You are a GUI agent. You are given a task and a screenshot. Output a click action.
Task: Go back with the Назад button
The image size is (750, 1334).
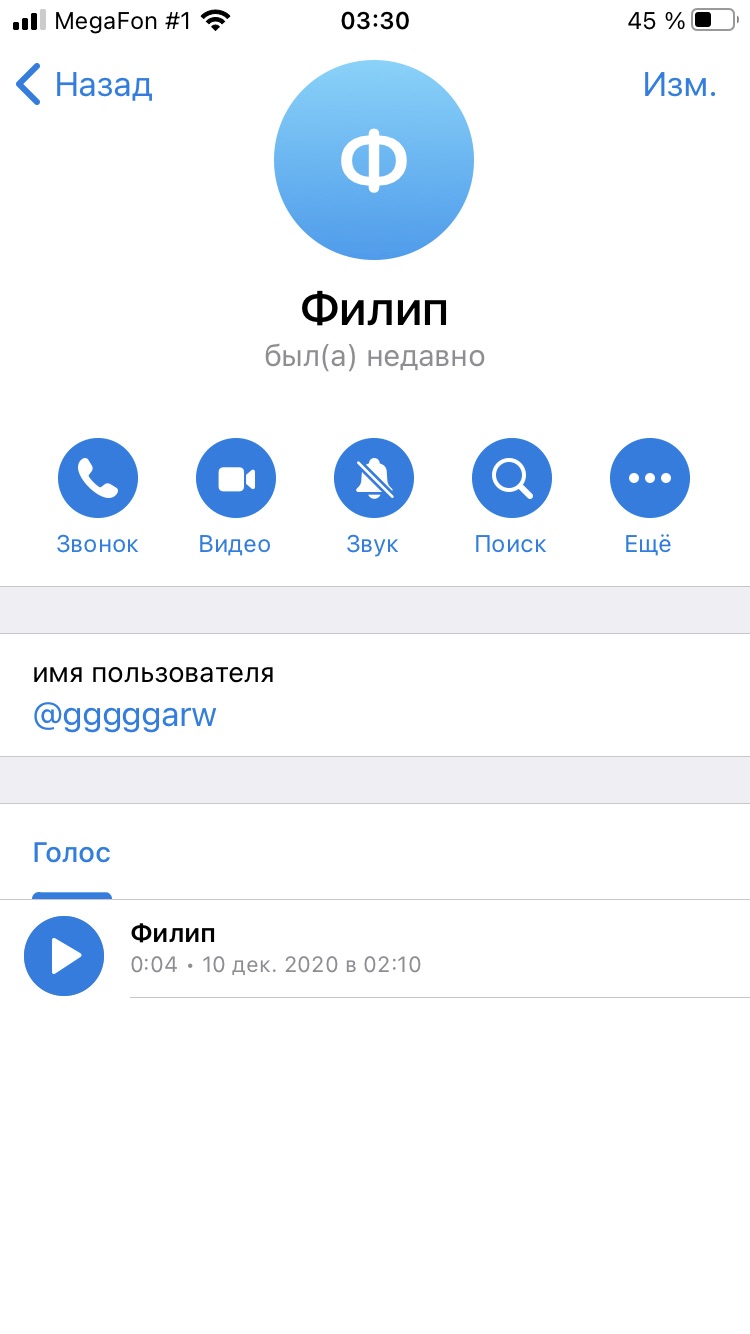pos(84,85)
